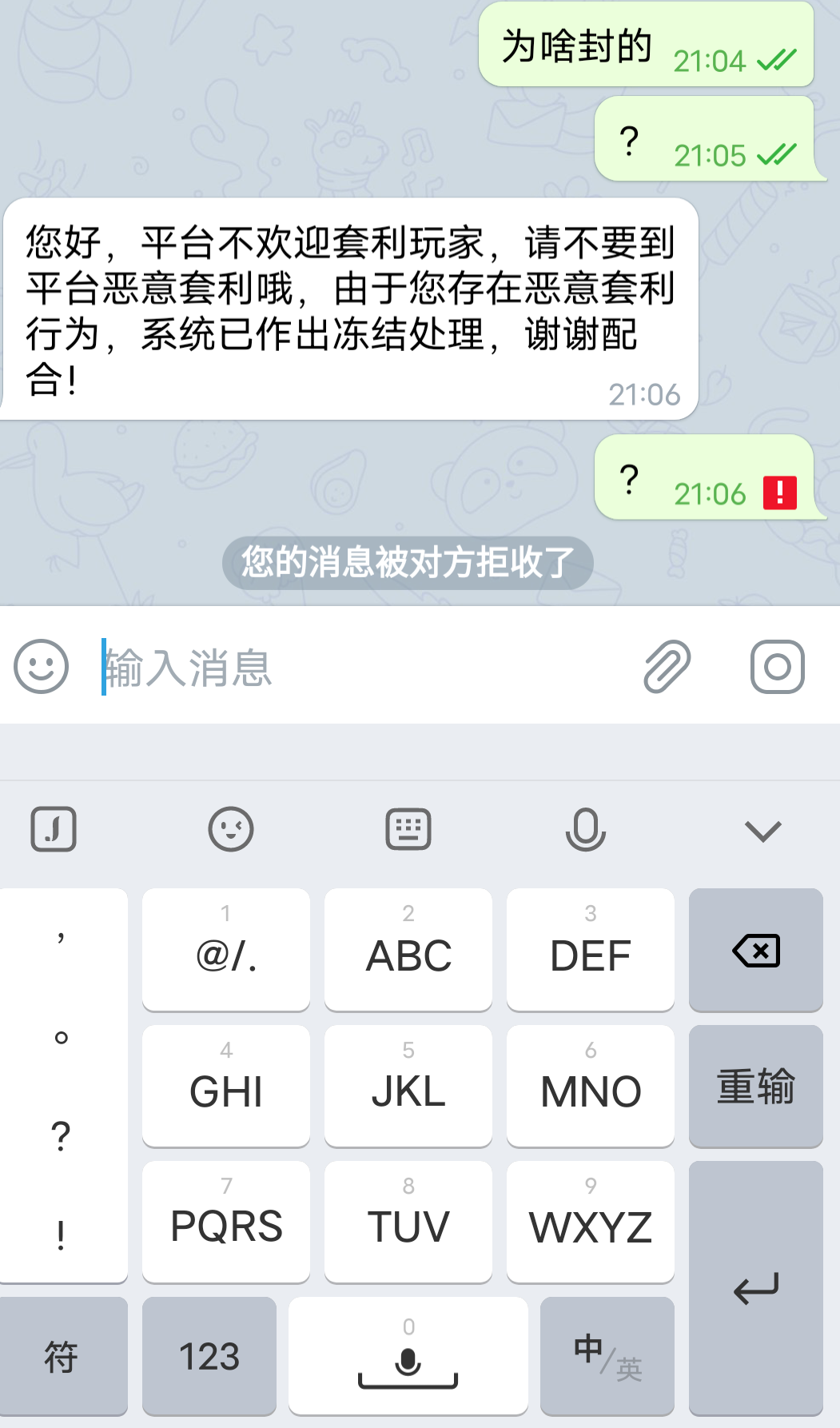Open keyboard emoji face panel
Screen dimensions: 840x1428
point(231,829)
